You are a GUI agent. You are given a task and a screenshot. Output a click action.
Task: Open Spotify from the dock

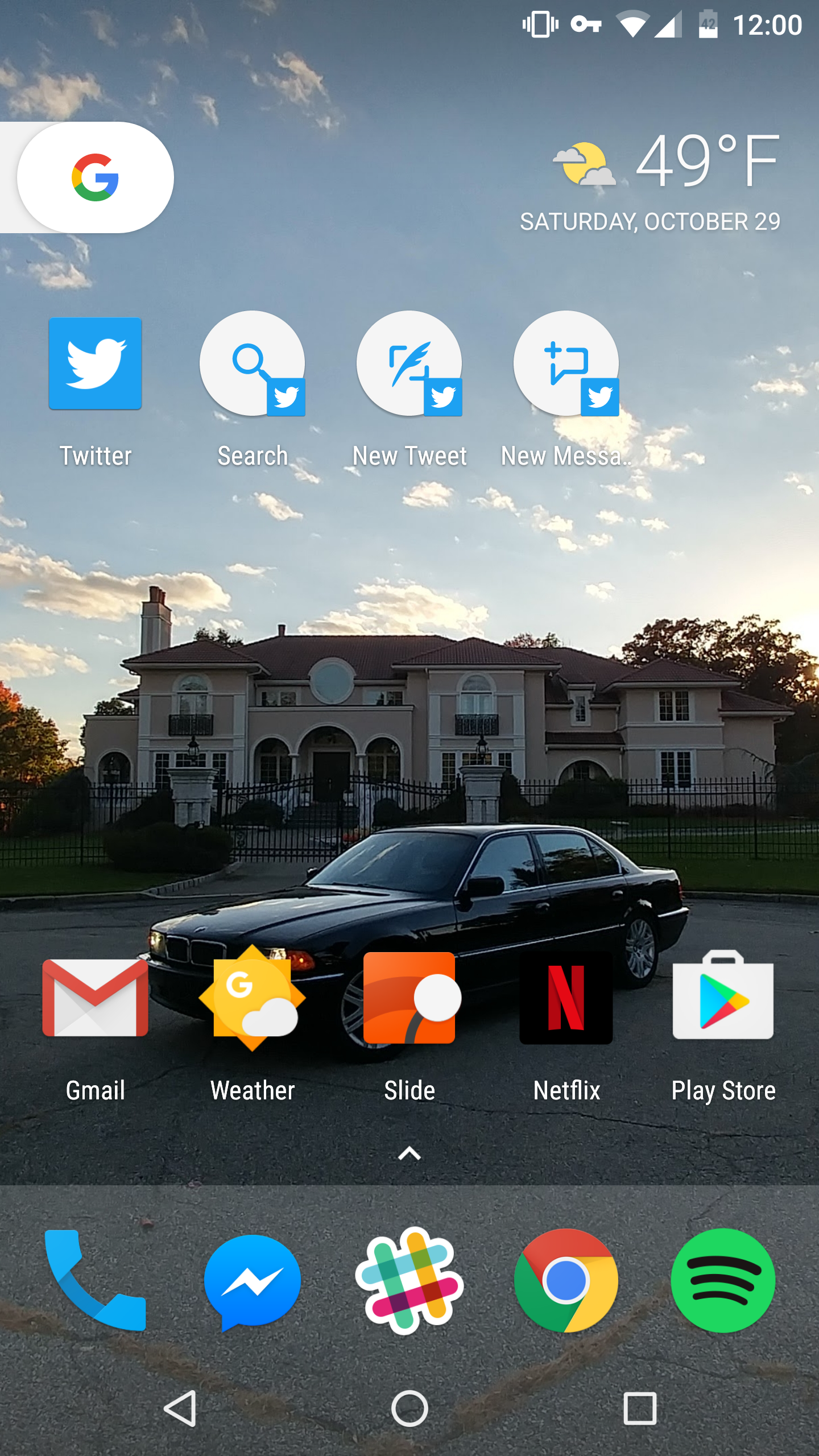pos(723,1280)
